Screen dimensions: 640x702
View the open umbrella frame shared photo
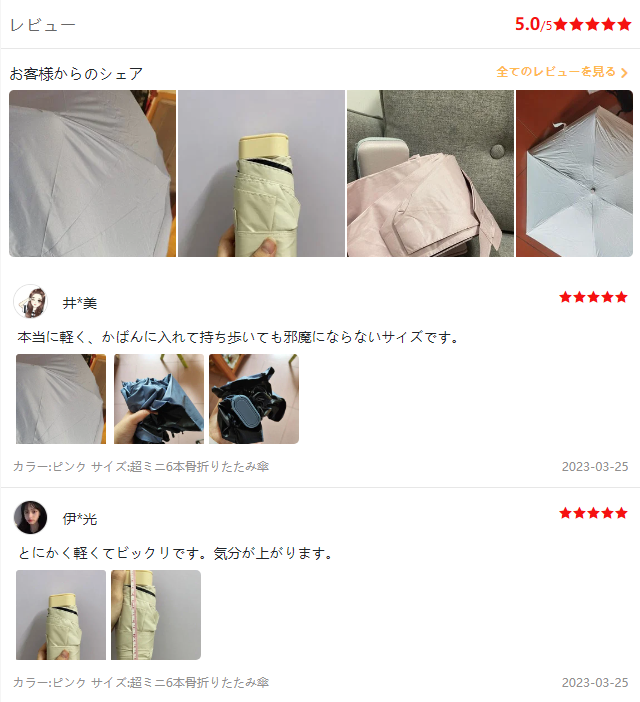click(x=574, y=173)
